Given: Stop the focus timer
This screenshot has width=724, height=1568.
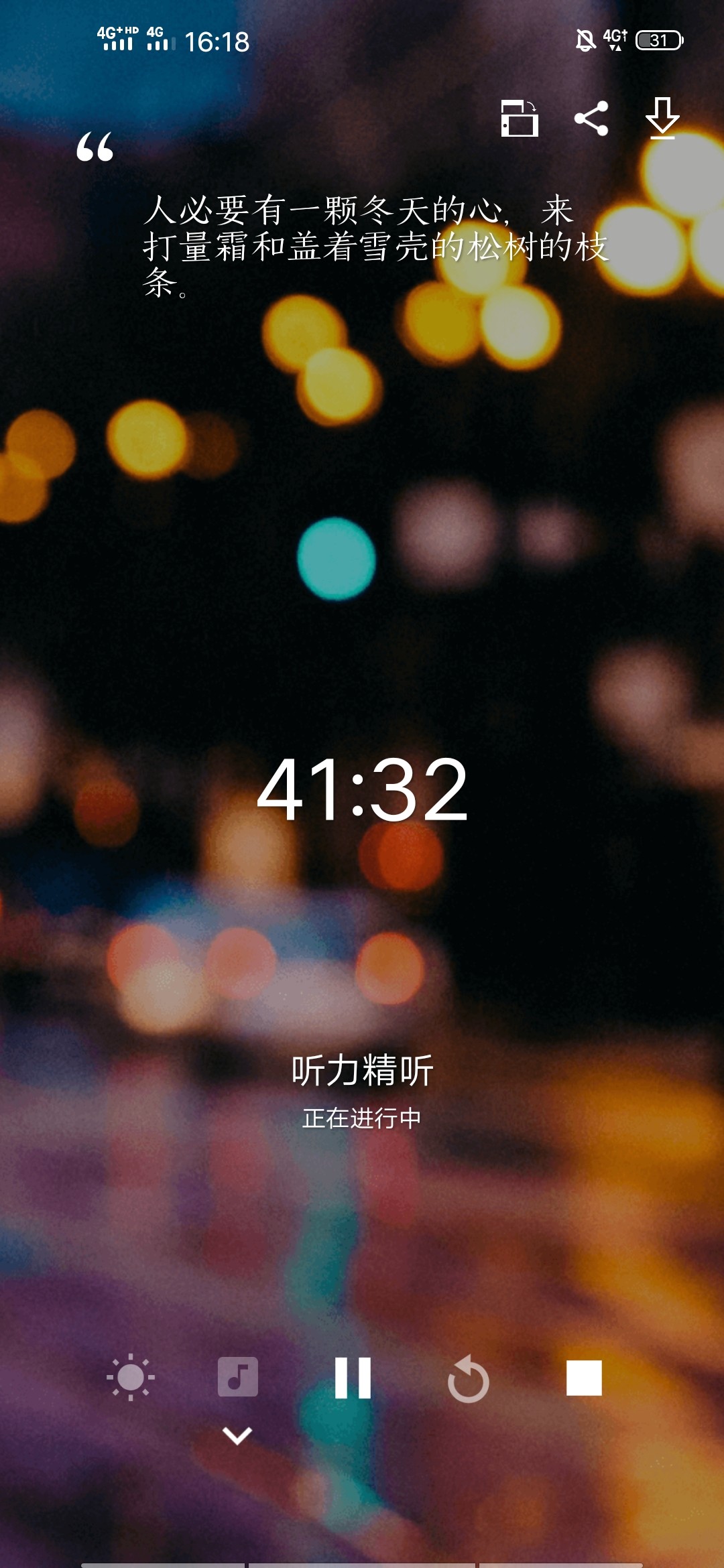Looking at the screenshot, I should [x=584, y=1378].
